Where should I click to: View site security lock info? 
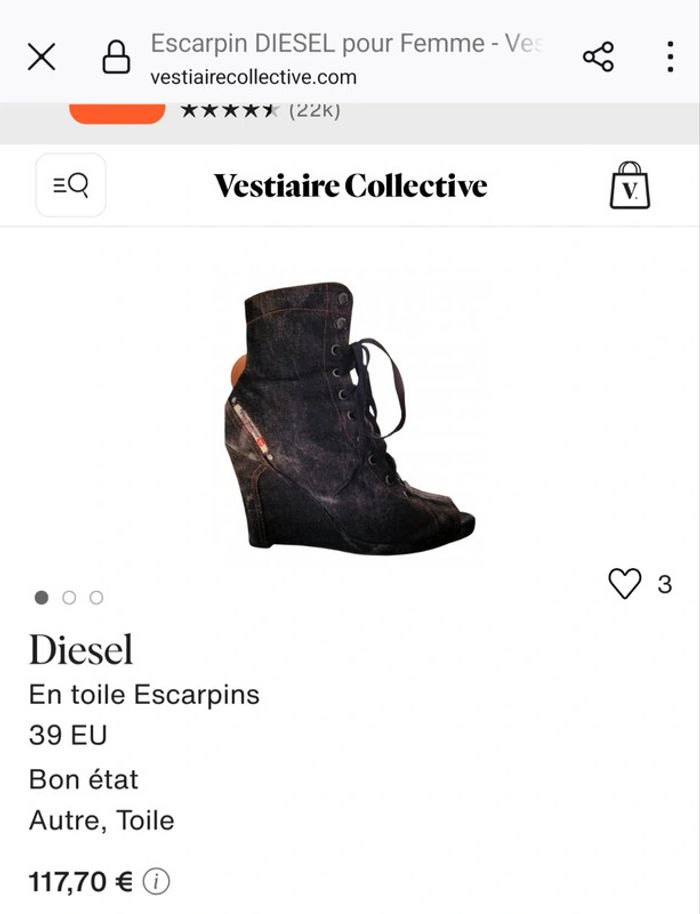[x=117, y=57]
